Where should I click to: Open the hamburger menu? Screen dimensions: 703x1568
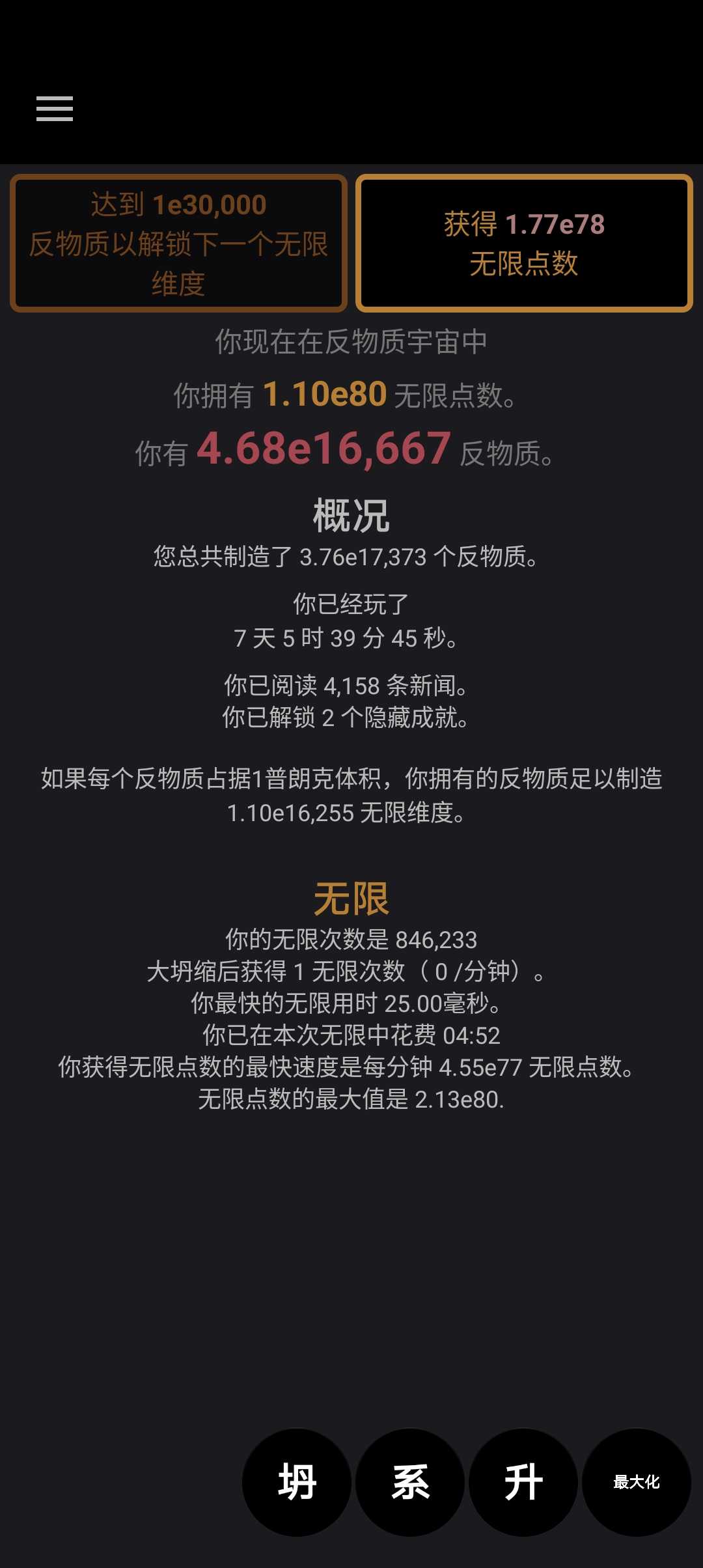click(x=55, y=108)
